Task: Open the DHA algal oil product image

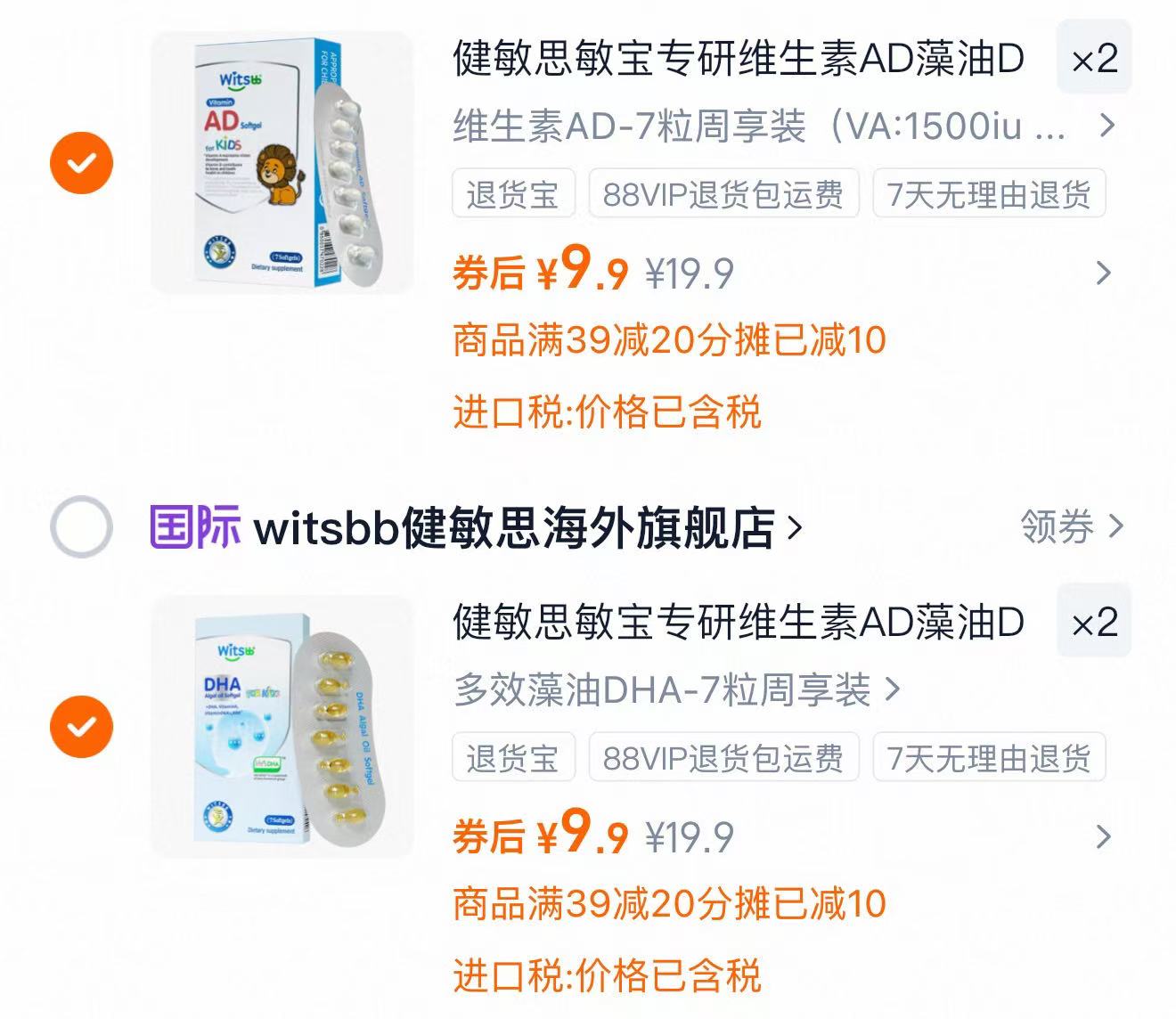Action: (x=282, y=726)
